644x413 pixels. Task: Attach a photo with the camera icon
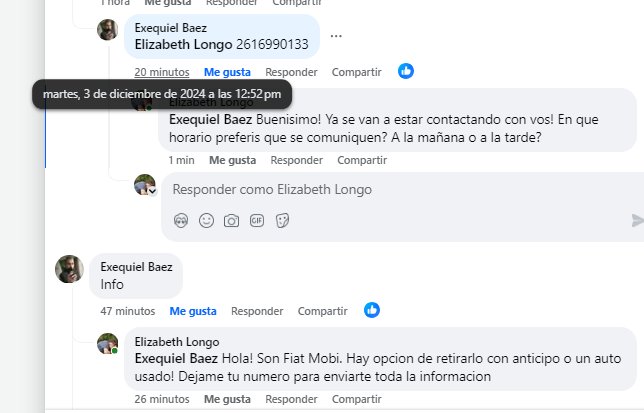coord(231,220)
